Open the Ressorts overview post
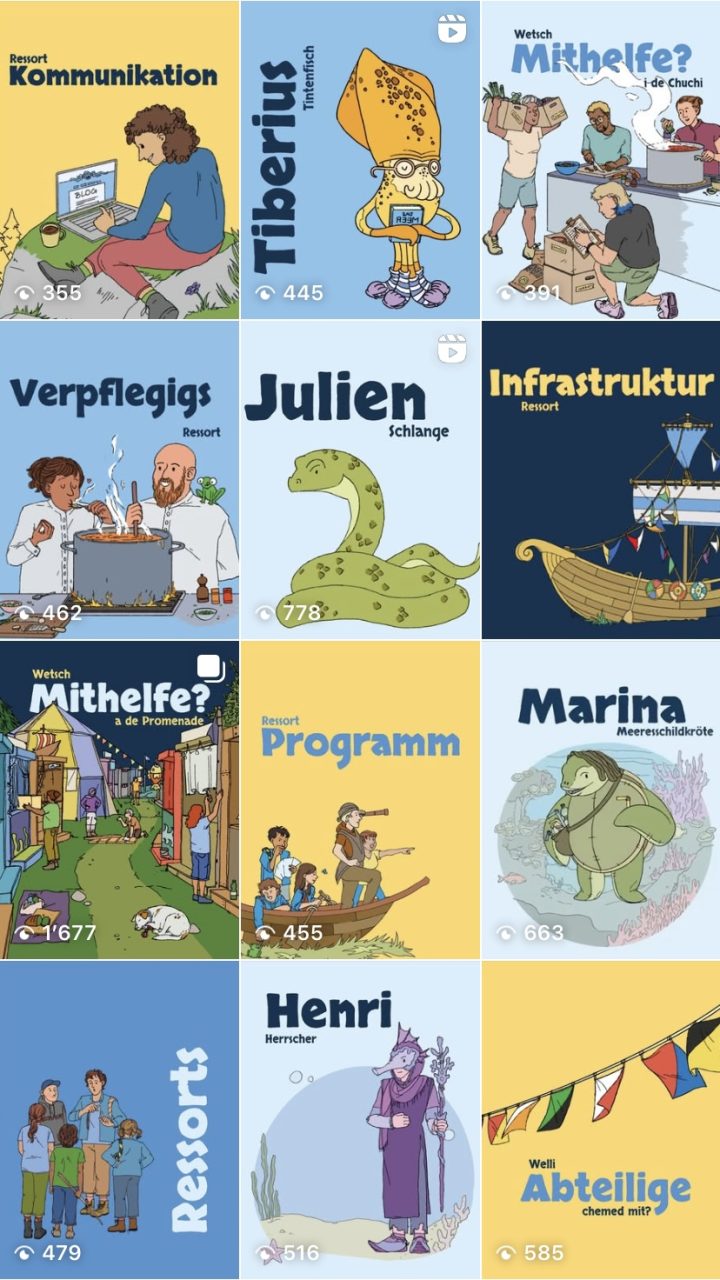Screen dimensions: 720x1280 [x=119, y=1120]
